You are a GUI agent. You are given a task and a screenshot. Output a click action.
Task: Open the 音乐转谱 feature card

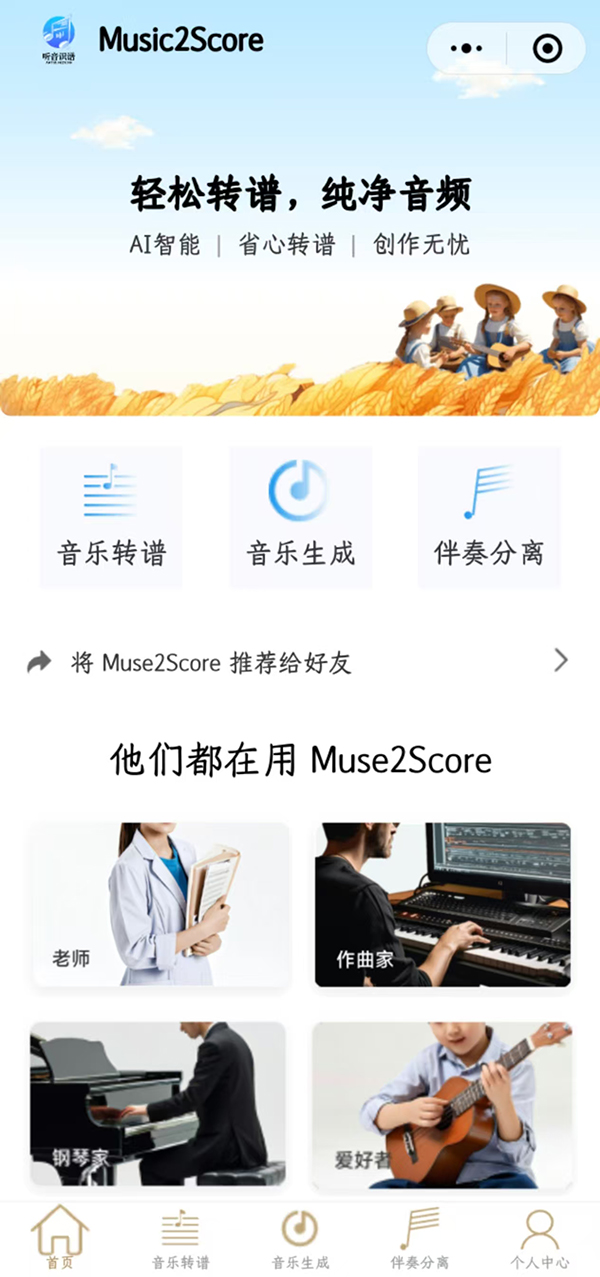tap(111, 517)
